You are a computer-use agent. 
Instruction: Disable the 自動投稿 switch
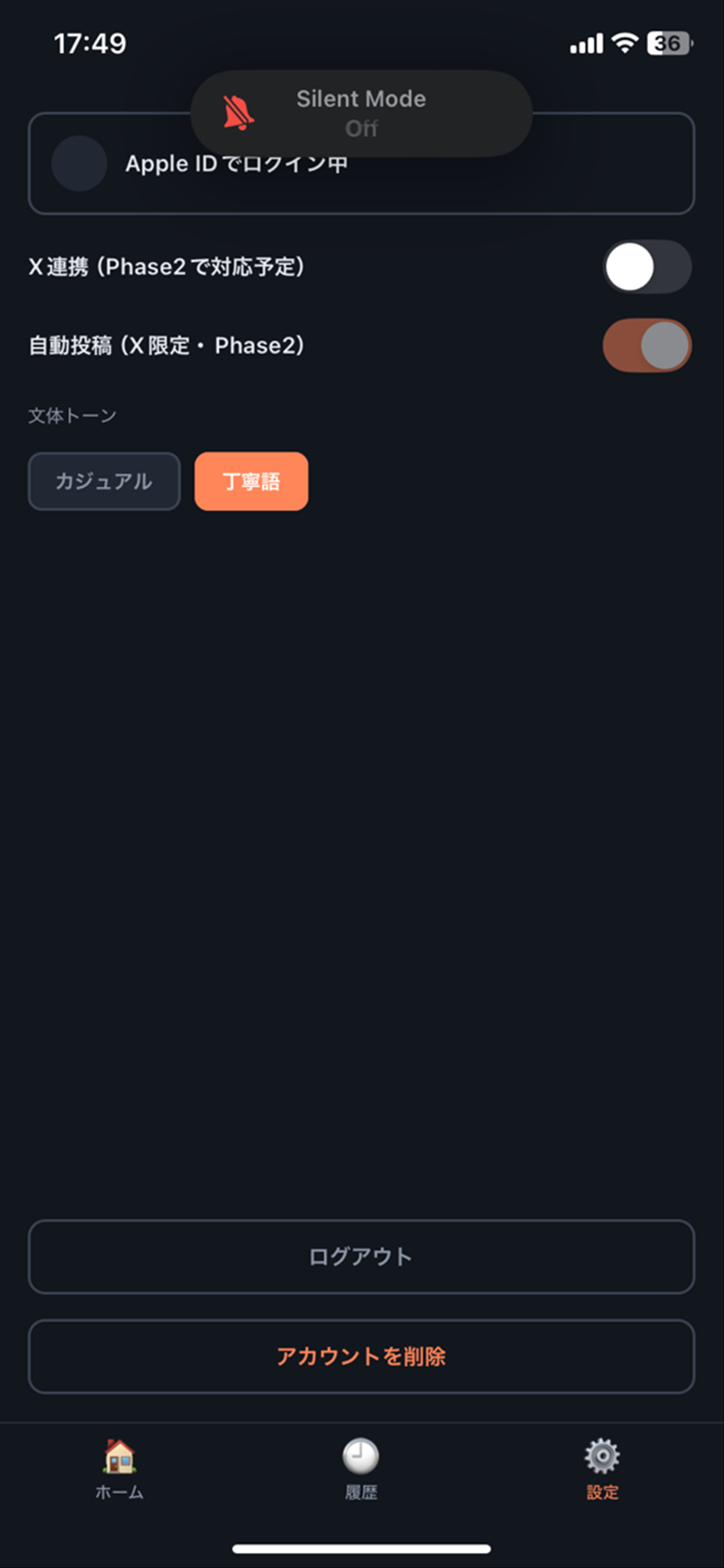pos(646,345)
